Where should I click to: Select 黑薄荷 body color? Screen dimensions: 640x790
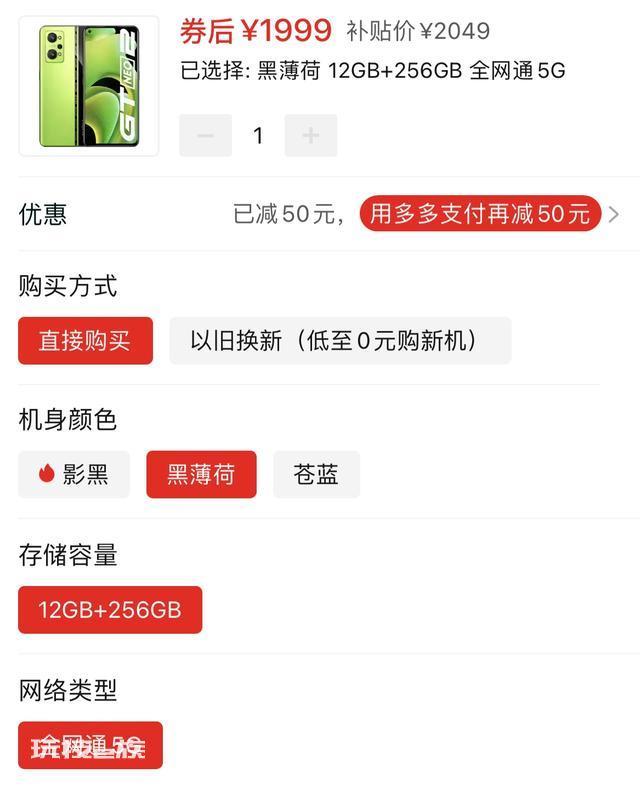201,474
